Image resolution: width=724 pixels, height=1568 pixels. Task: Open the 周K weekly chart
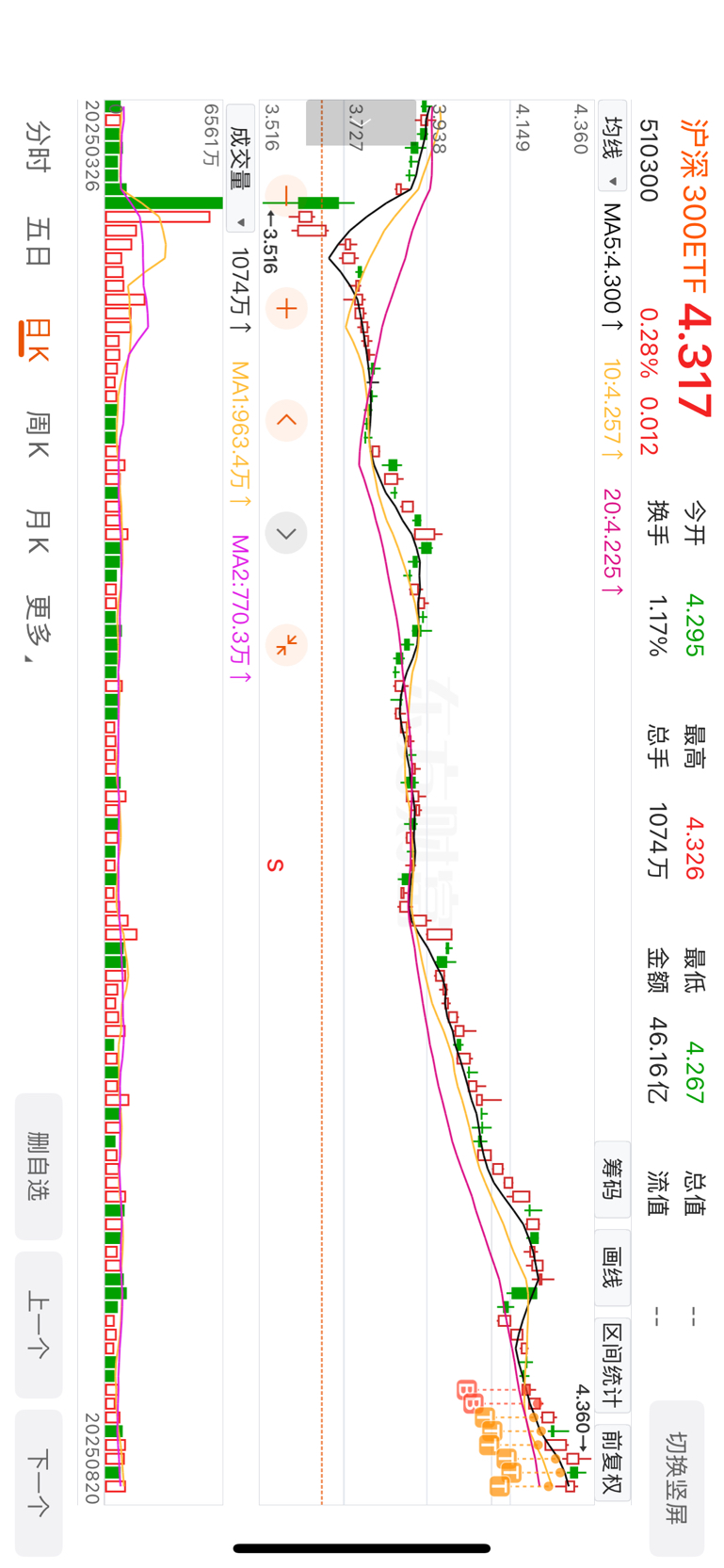click(x=38, y=434)
